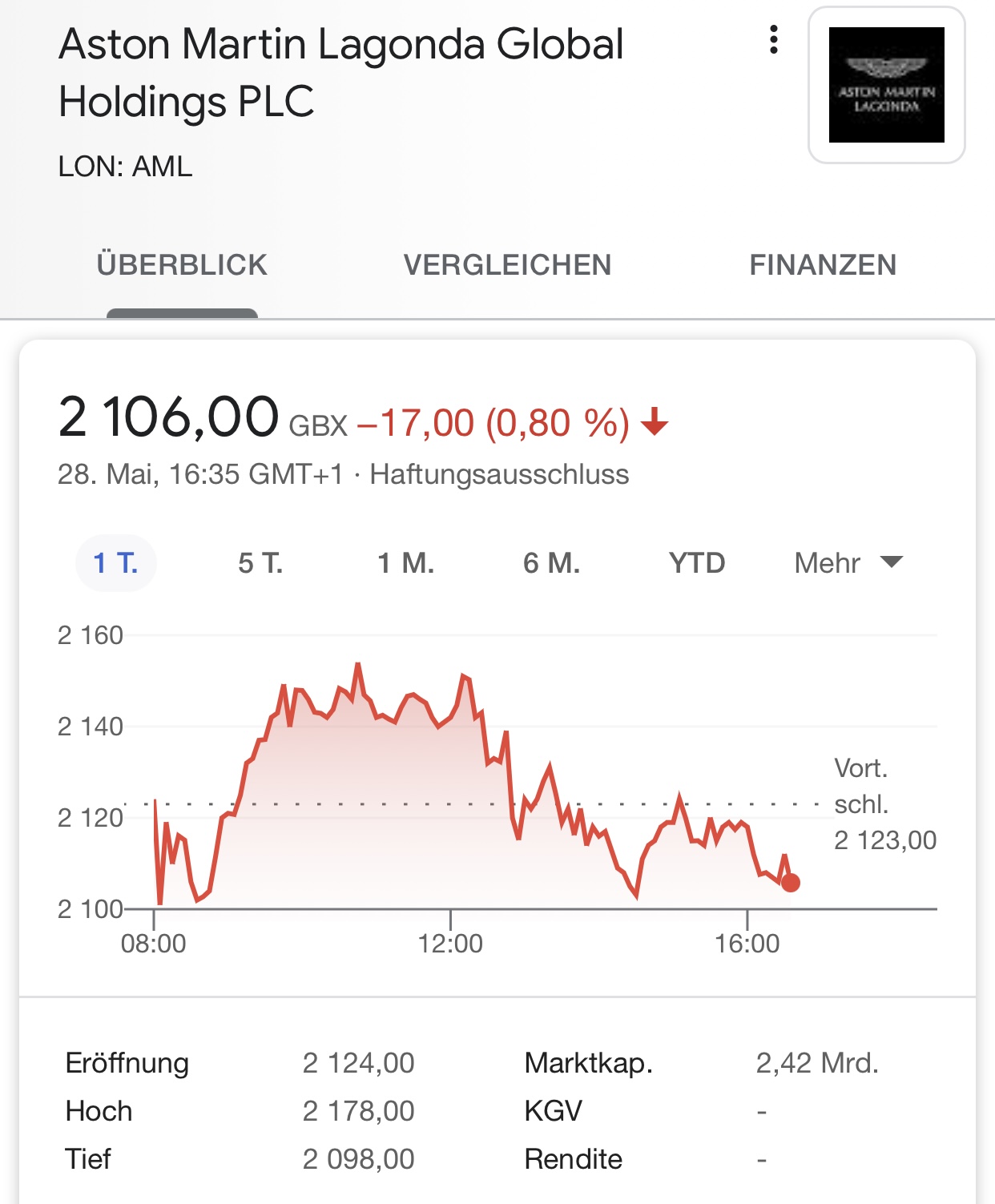Screen dimensions: 995x1204
Task: Switch to the FINANZEN tab
Action: [x=823, y=265]
